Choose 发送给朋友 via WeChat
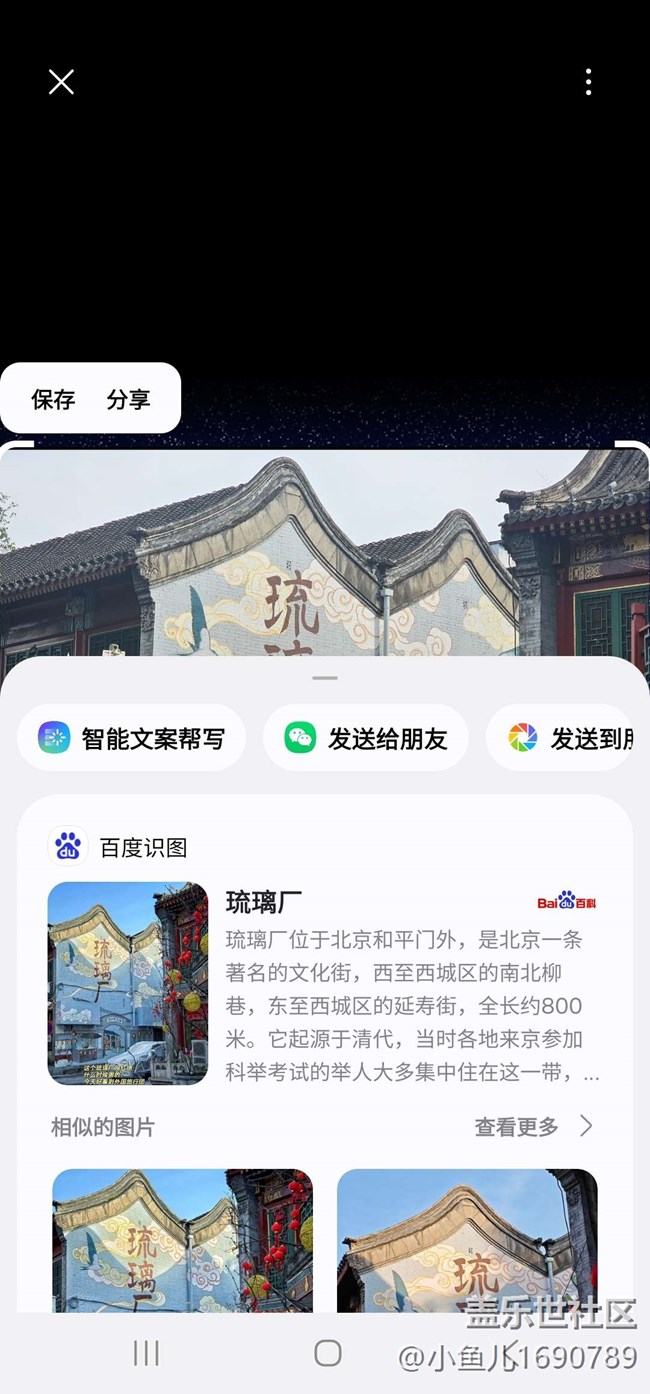The width and height of the screenshot is (650, 1394). 366,739
